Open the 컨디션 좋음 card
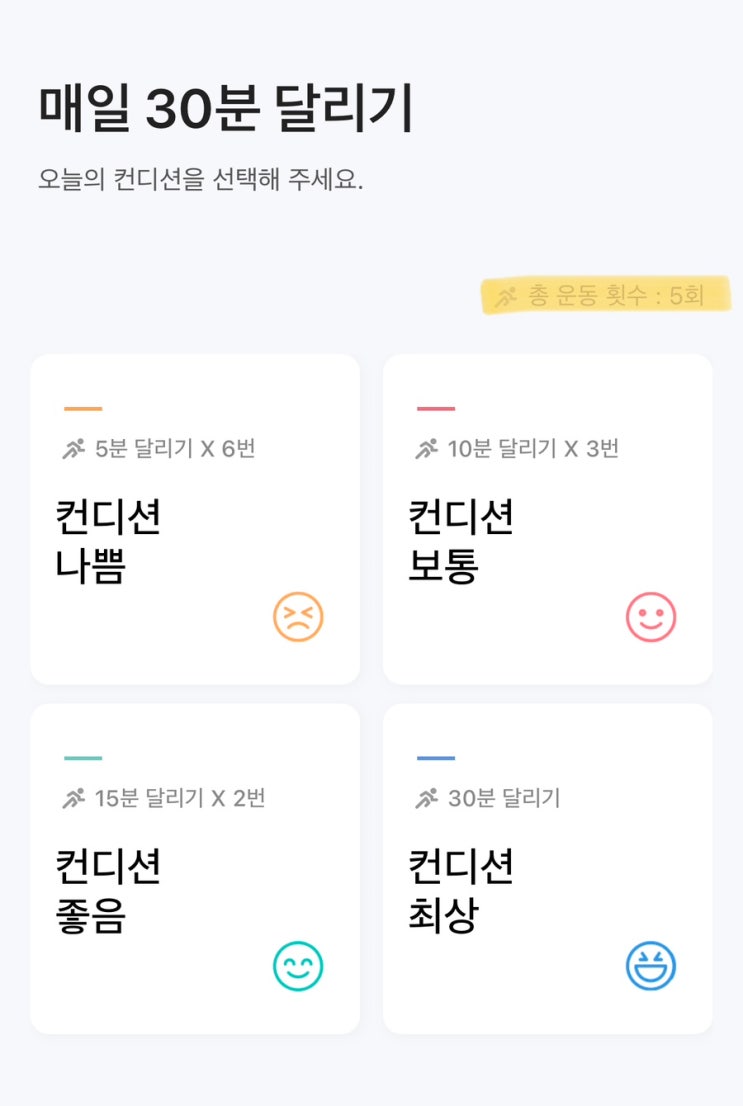The image size is (743, 1106). pyautogui.click(x=195, y=868)
